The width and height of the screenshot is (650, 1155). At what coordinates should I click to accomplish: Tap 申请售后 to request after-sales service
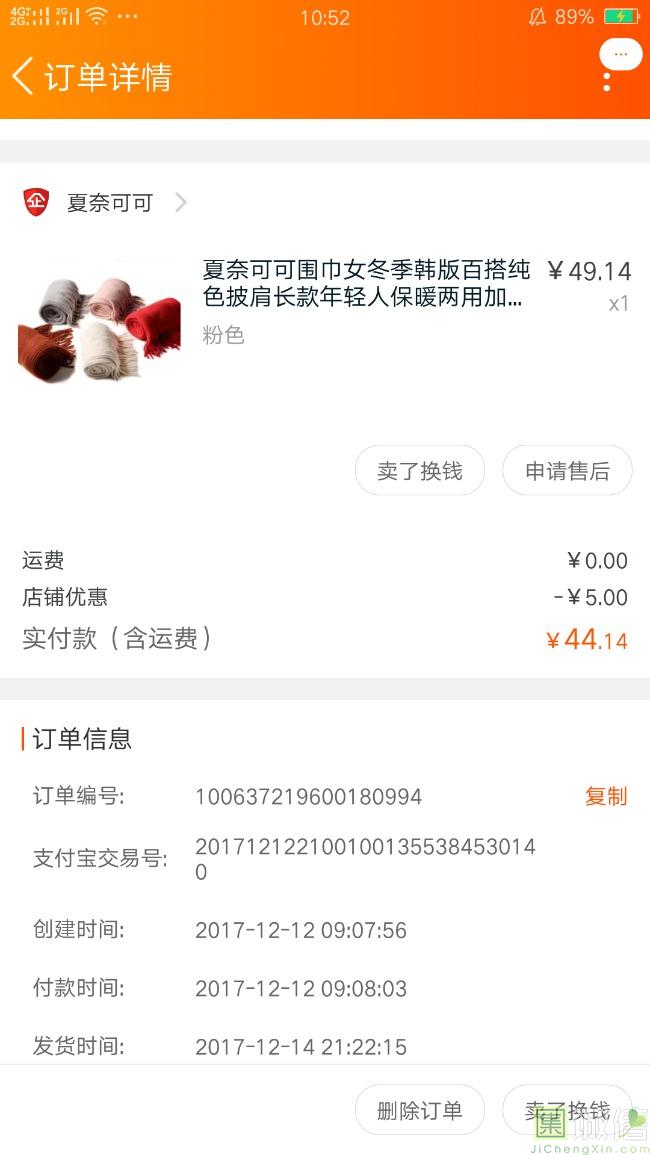point(567,471)
